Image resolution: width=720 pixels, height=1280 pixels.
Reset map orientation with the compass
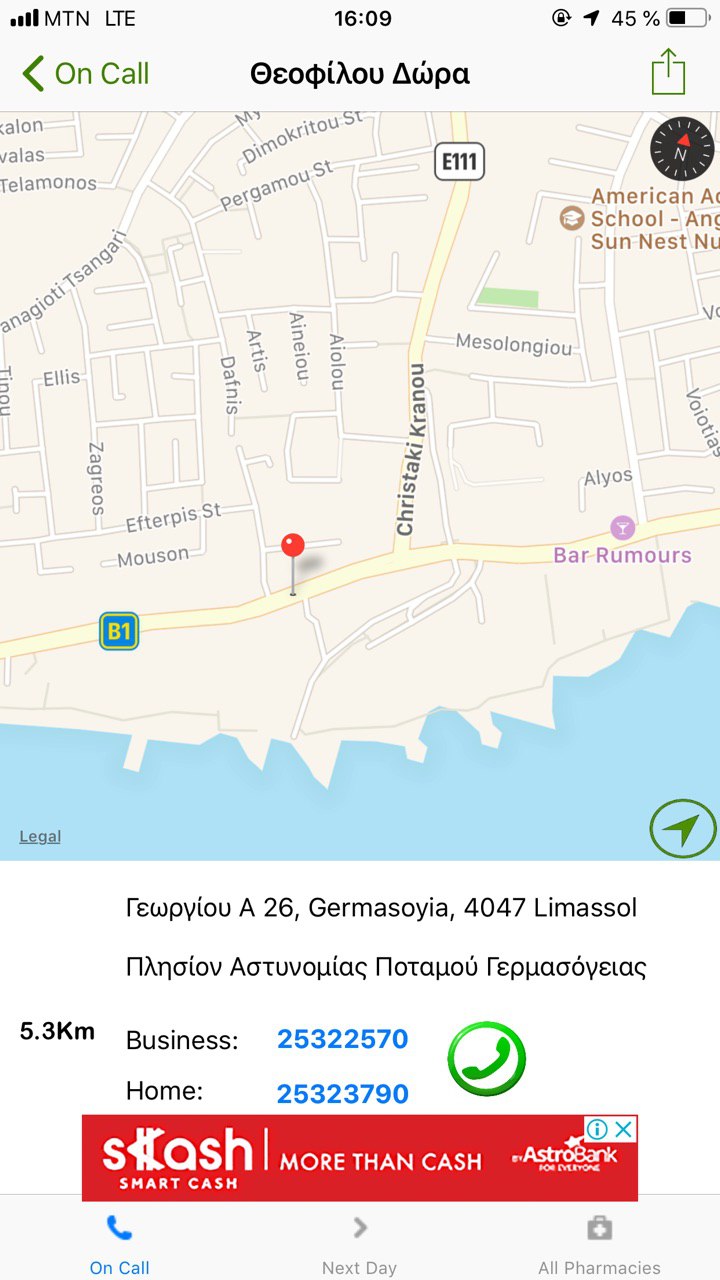[x=682, y=149]
